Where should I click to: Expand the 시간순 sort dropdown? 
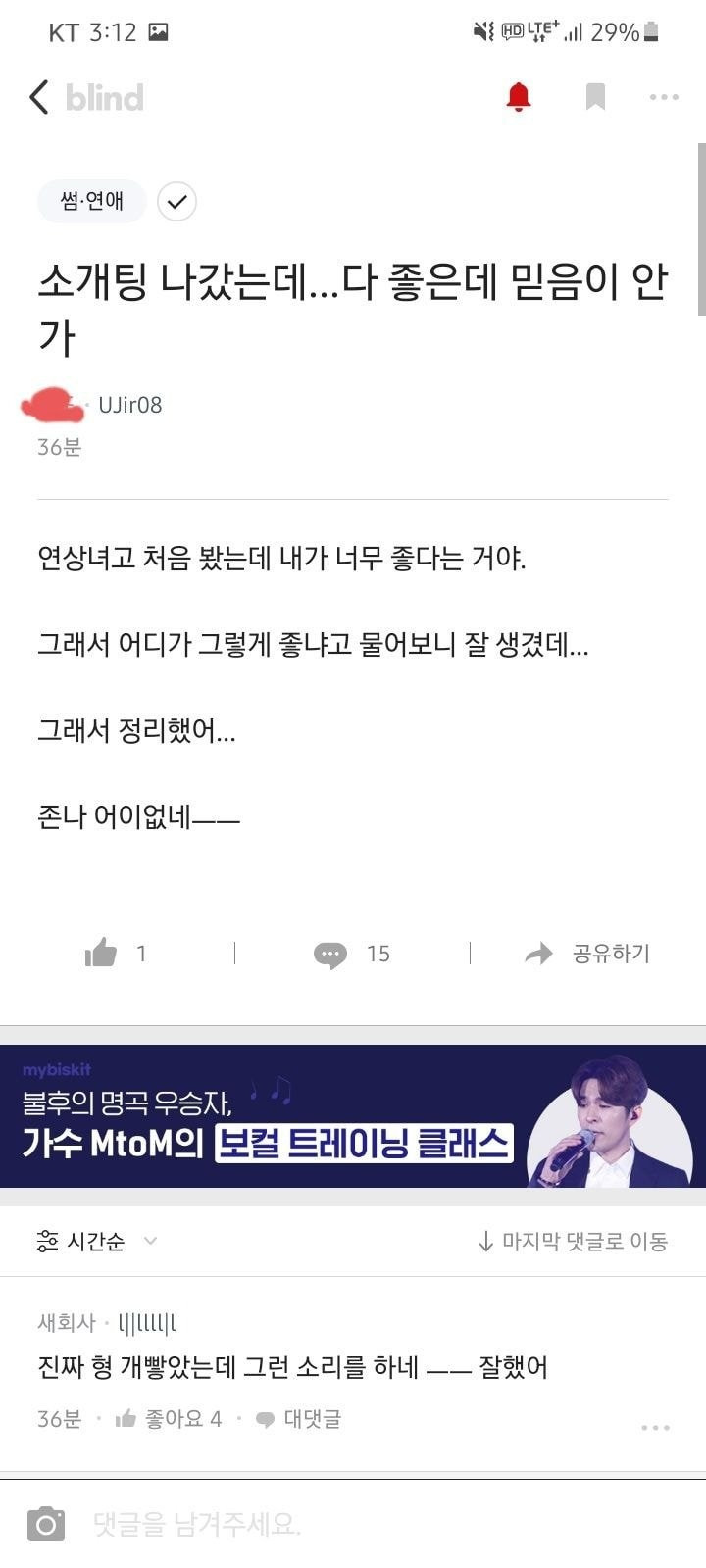click(x=97, y=1242)
